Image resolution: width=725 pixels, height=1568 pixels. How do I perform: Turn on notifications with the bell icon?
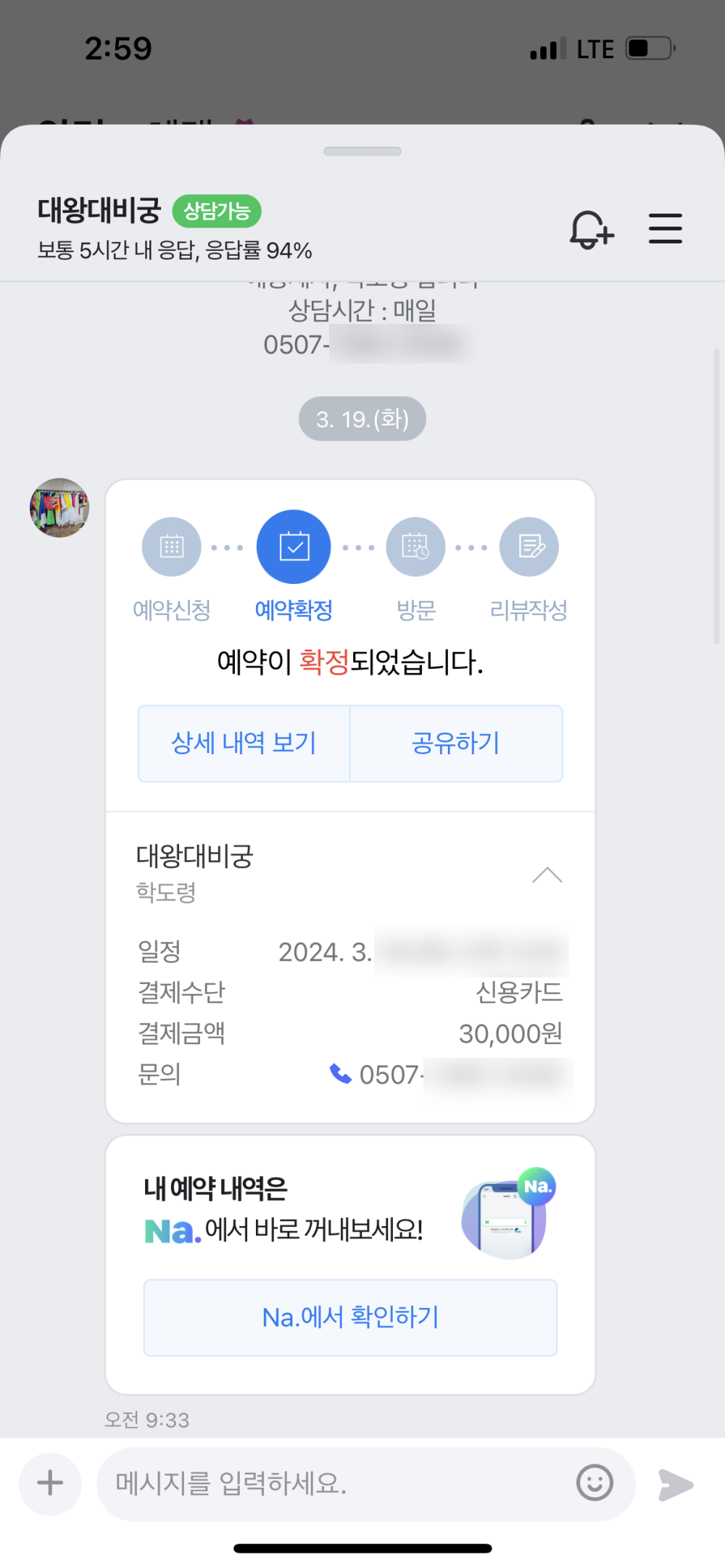coord(591,230)
